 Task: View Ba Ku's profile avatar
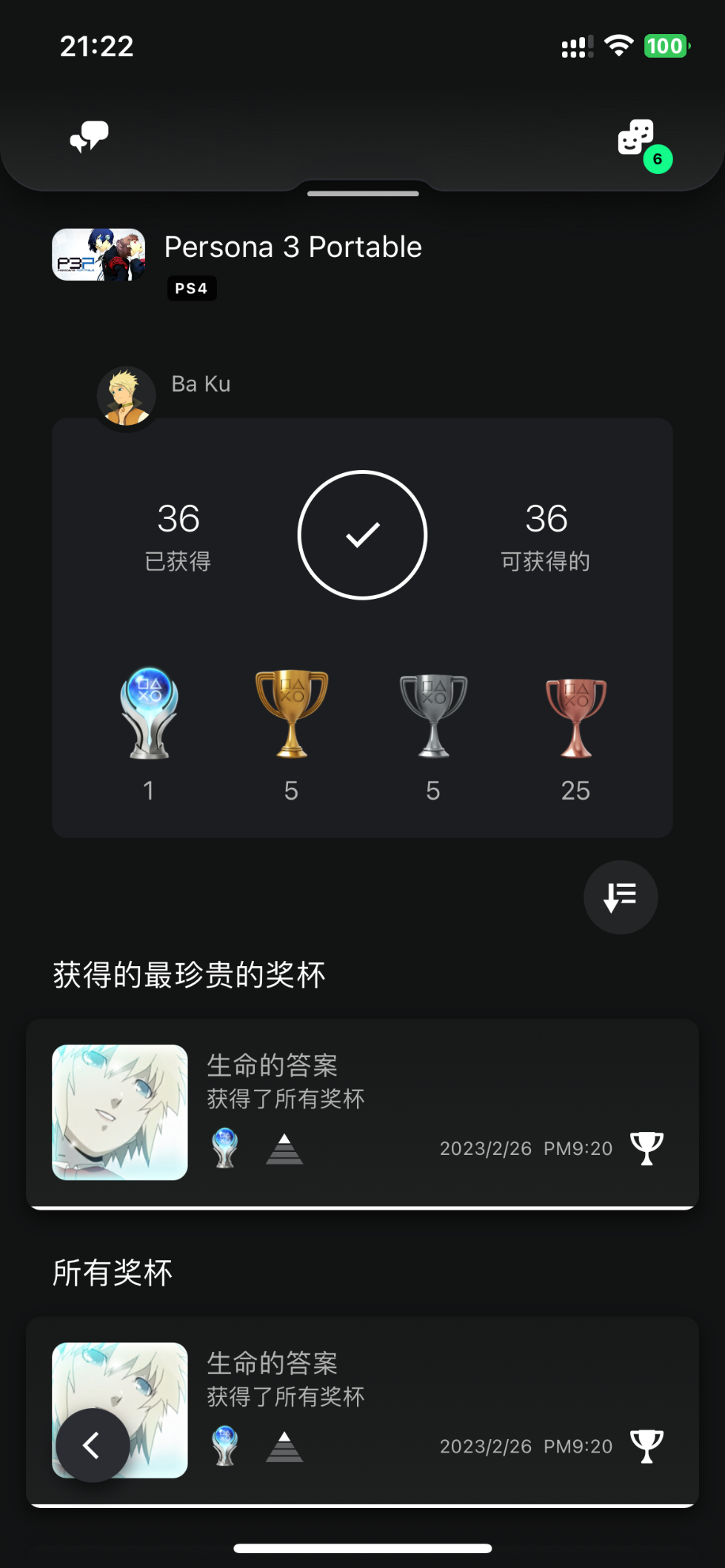(x=127, y=396)
